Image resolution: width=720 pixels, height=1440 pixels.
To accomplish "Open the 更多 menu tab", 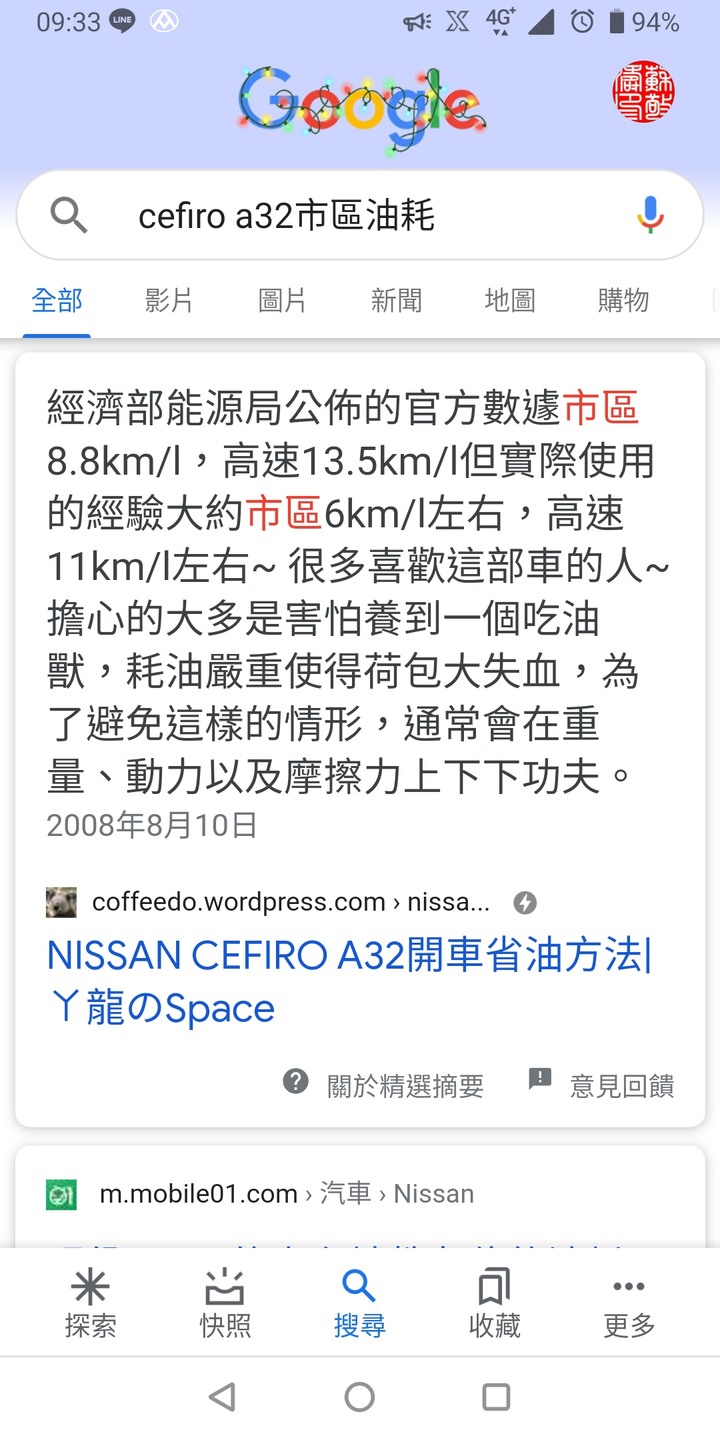I will pos(629,1303).
